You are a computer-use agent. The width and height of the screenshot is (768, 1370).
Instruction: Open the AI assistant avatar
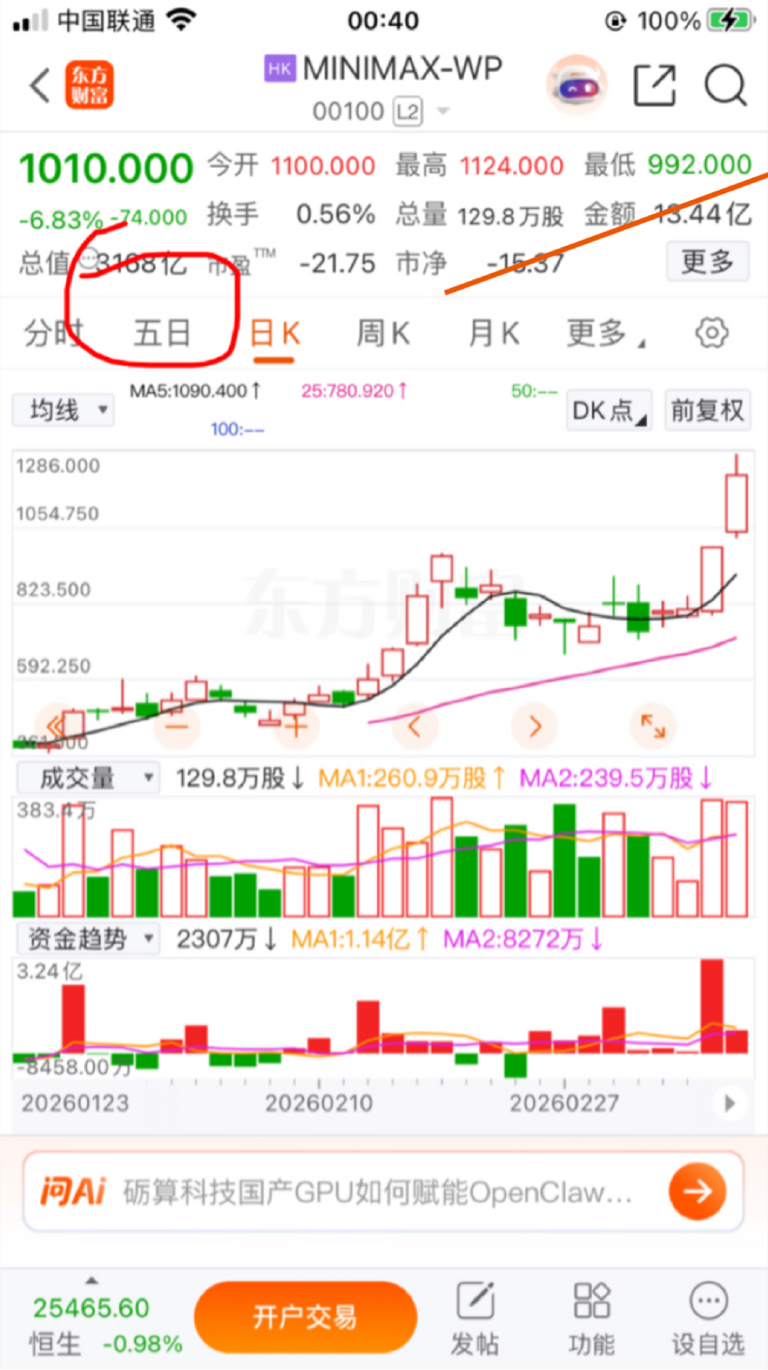click(576, 86)
